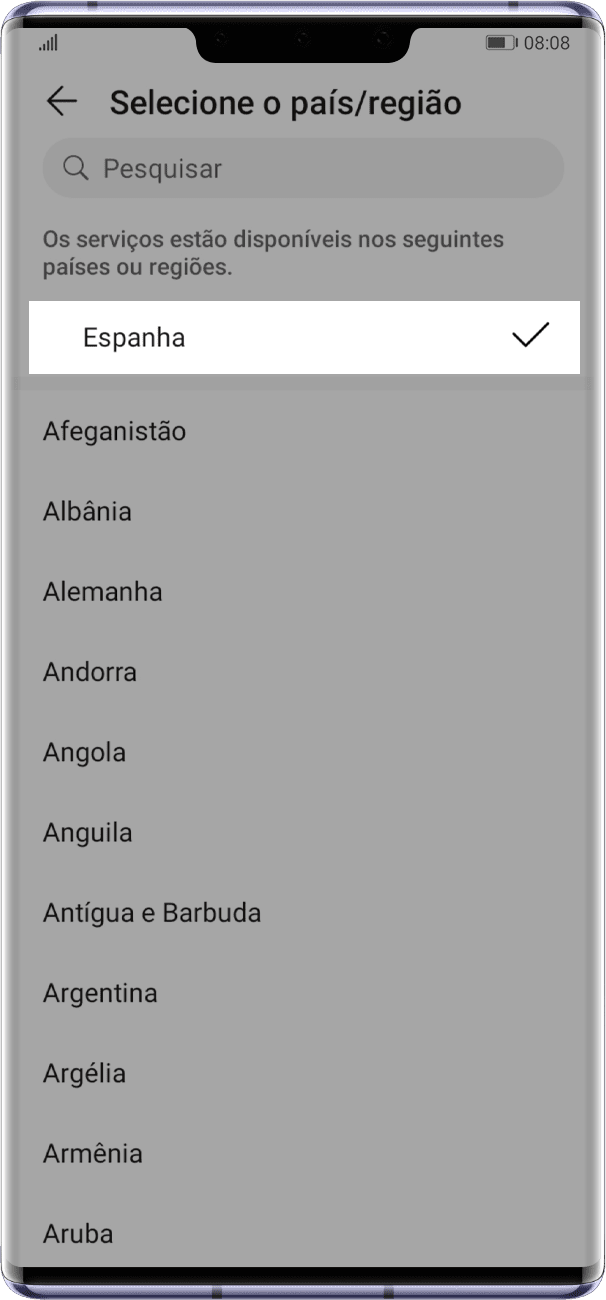Choose Armênia as the country

(x=93, y=1153)
